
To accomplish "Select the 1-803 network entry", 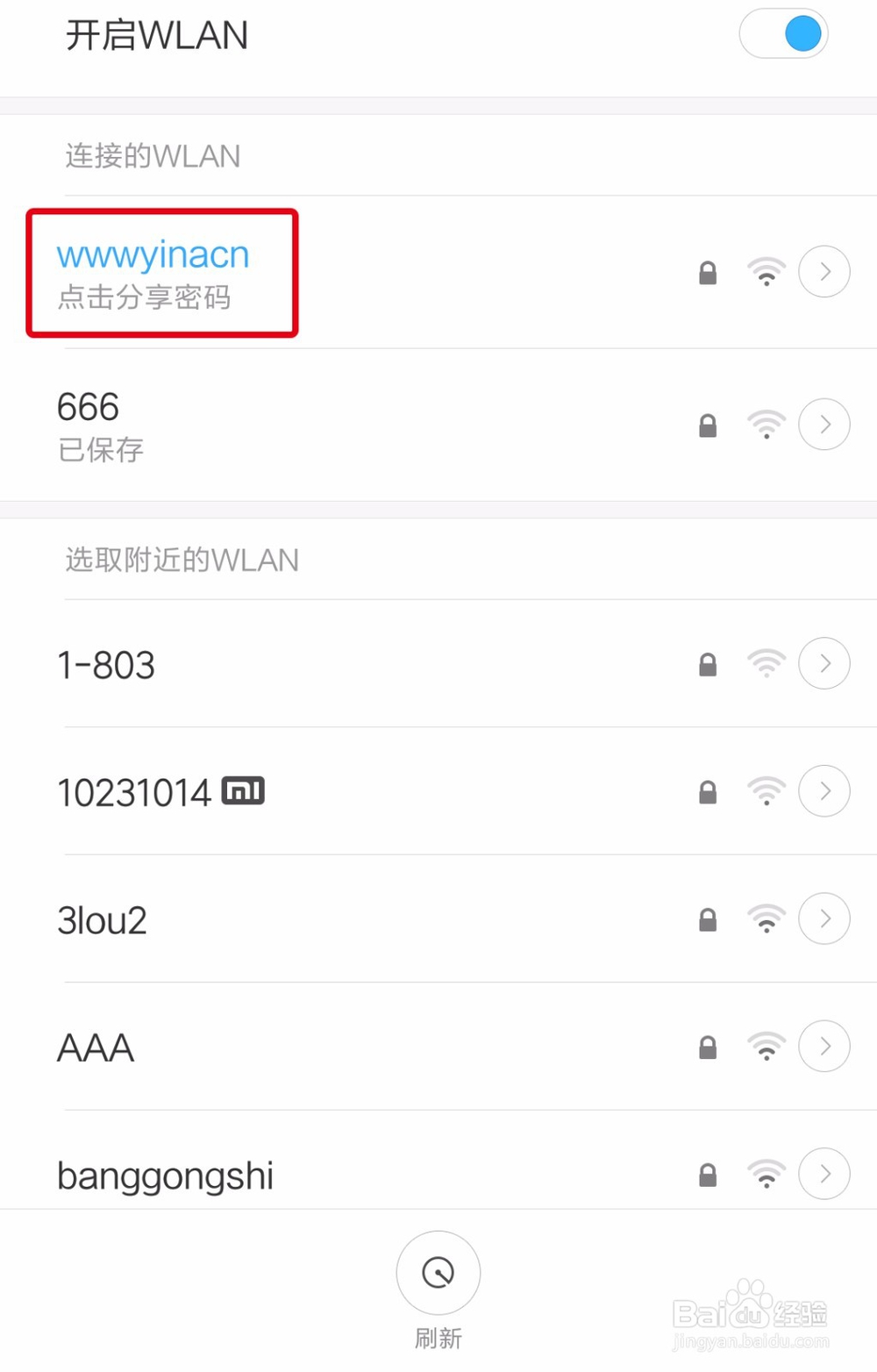I will point(105,665).
